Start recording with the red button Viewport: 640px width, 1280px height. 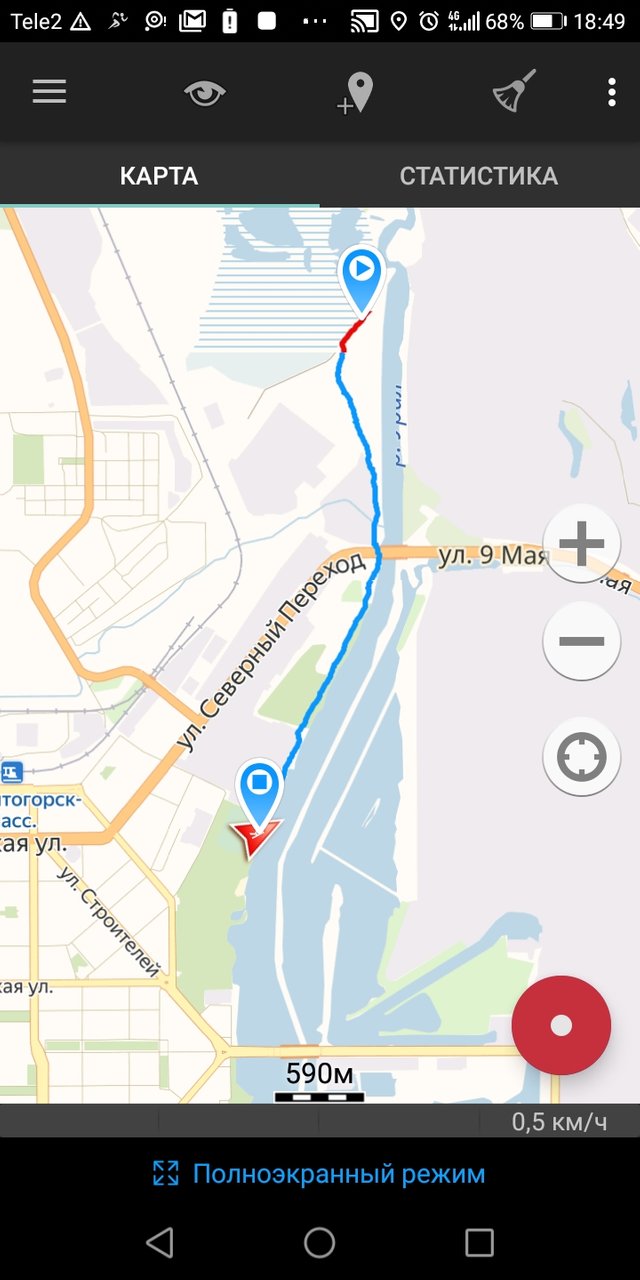click(561, 1025)
